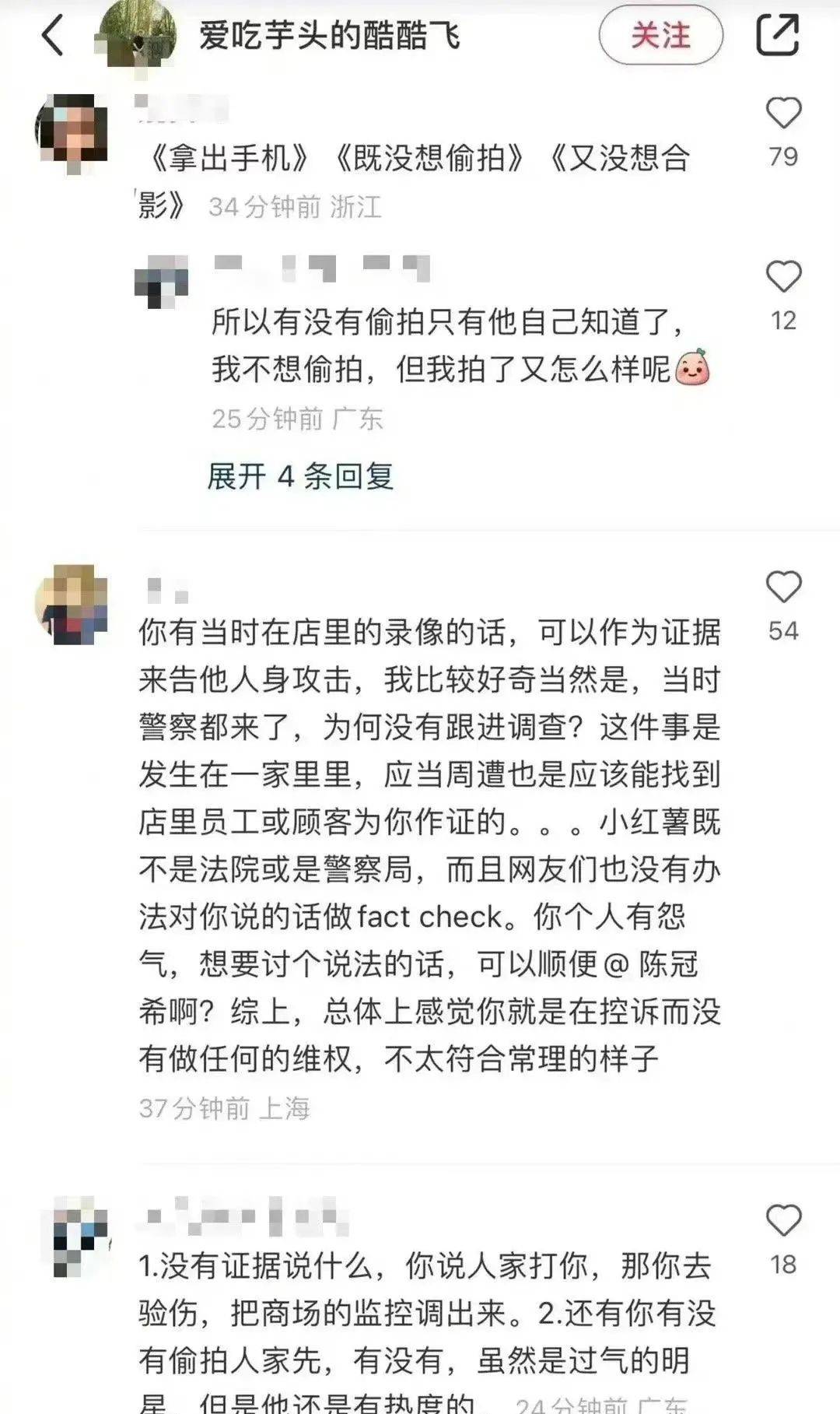Like the comment with 18 likes
Image resolution: width=840 pixels, height=1414 pixels.
pos(783,1220)
